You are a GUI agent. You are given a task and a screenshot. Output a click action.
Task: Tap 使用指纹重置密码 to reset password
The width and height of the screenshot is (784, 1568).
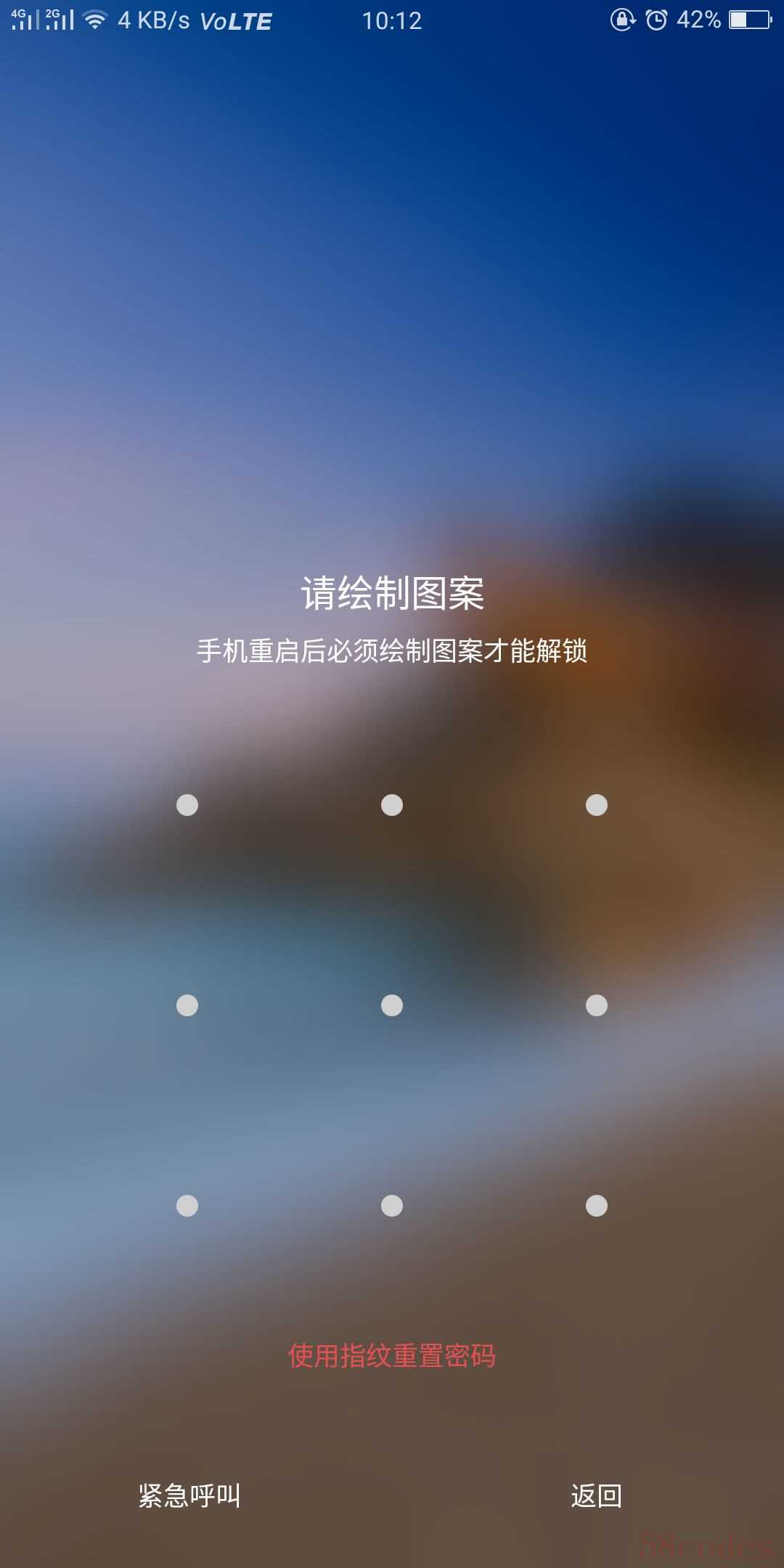point(391,1355)
